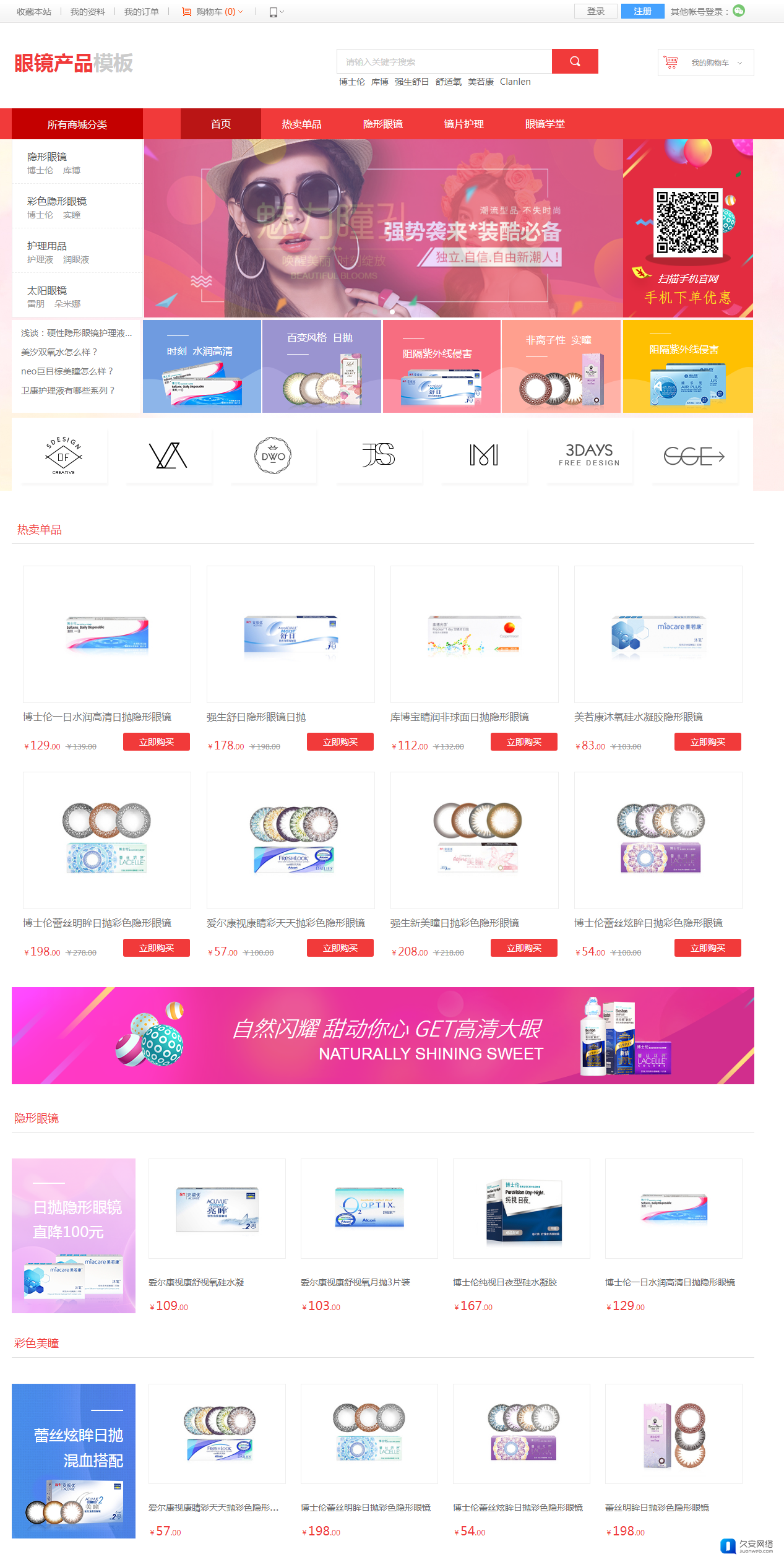Open article 美汐双氧水怎么样？
Image resolution: width=784 pixels, height=1562 pixels.
tap(59, 352)
